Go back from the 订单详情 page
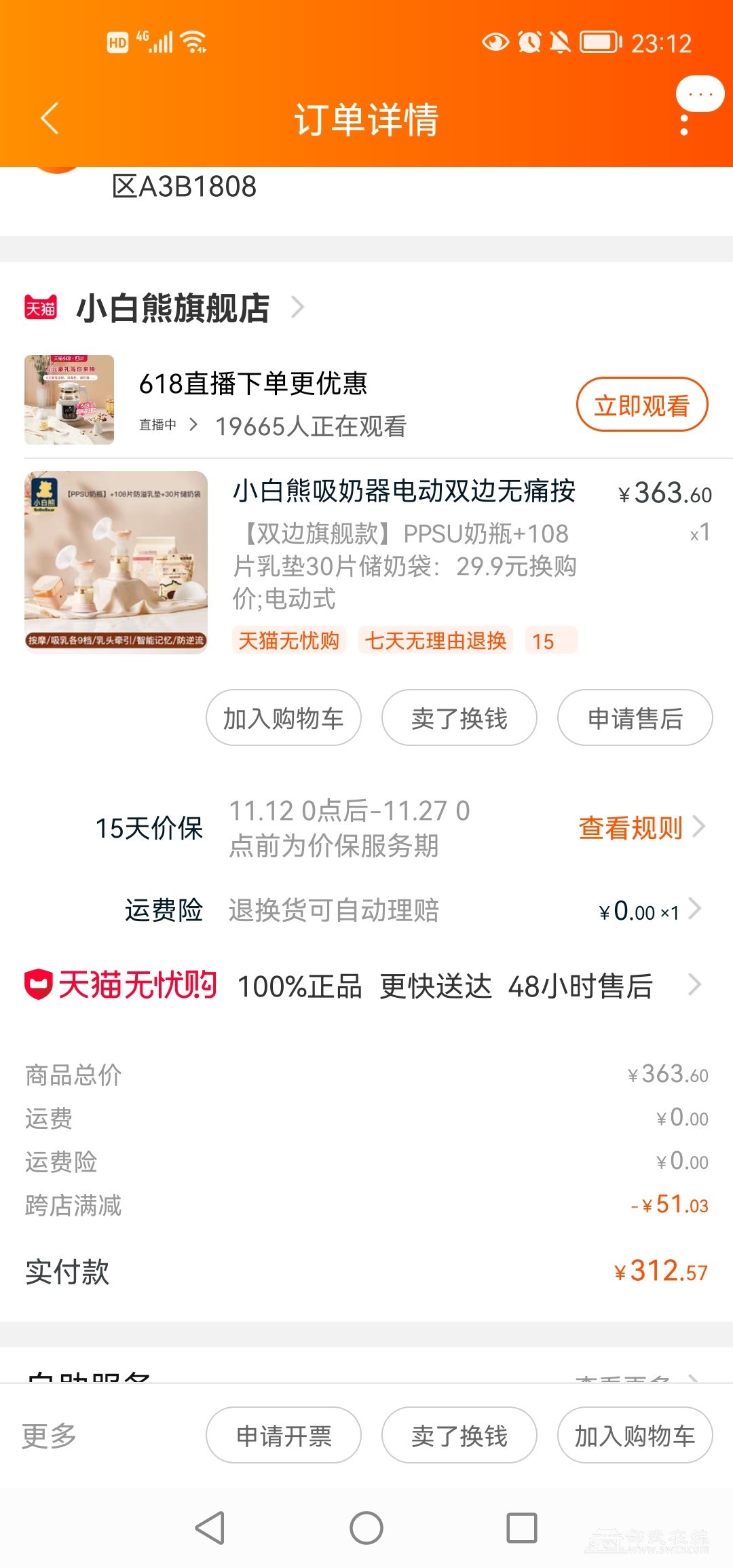Screen dimensions: 733x1568 (50, 119)
